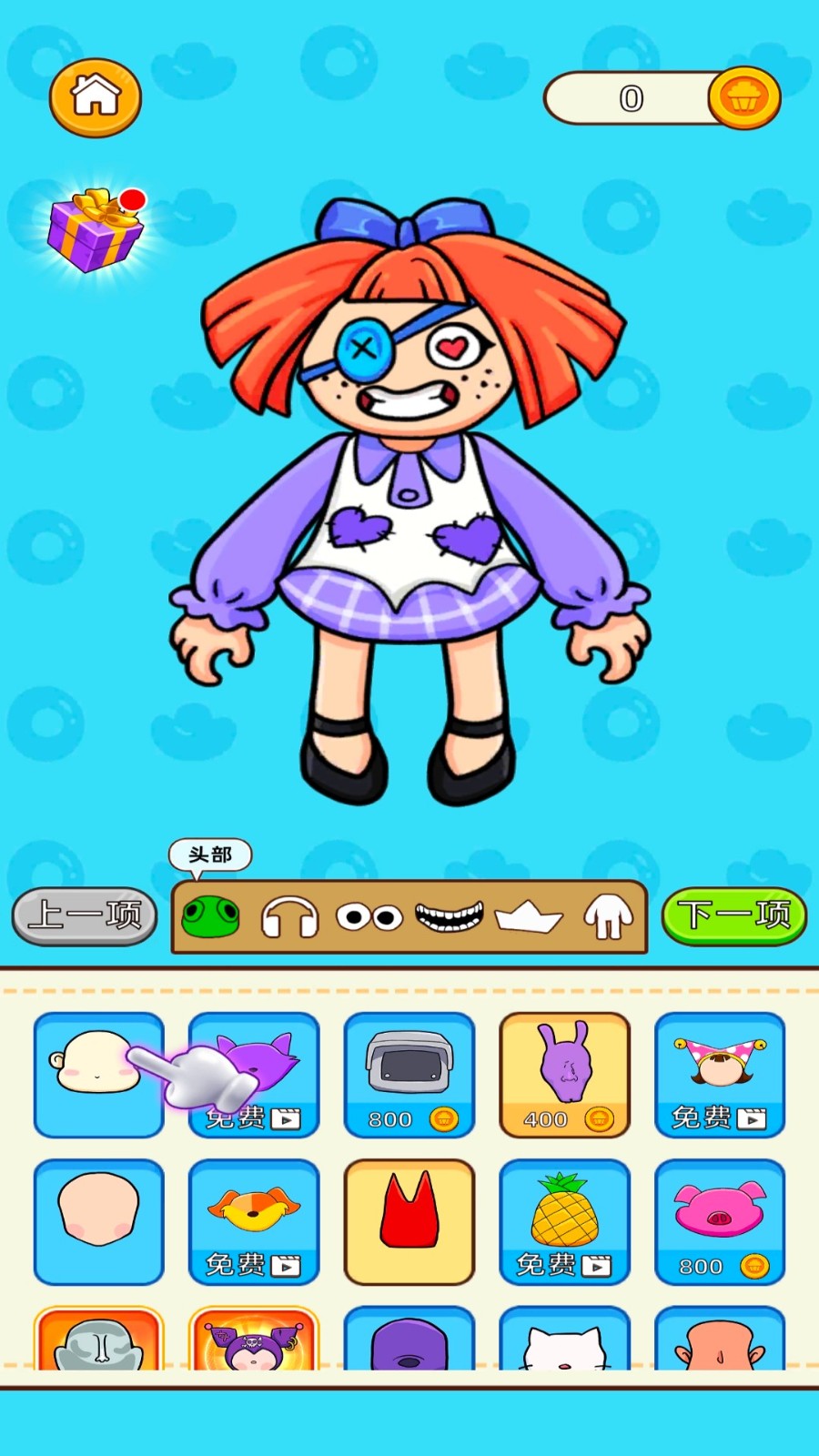Open the gift box reward

click(96, 230)
